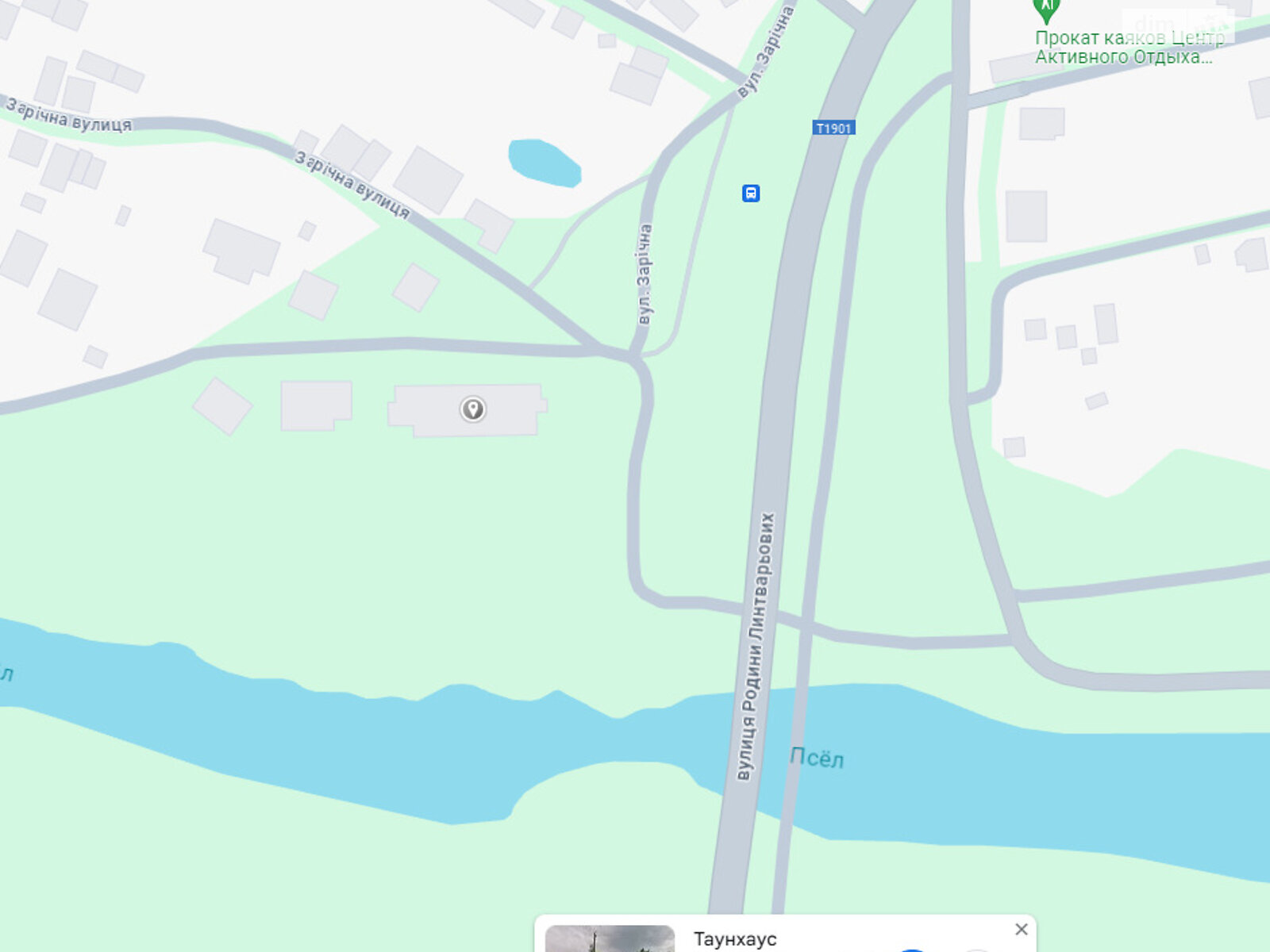The height and width of the screenshot is (952, 1270).
Task: Open Прокат каяков Центр Активного Отдыха place
Action: pyautogui.click(x=1046, y=11)
